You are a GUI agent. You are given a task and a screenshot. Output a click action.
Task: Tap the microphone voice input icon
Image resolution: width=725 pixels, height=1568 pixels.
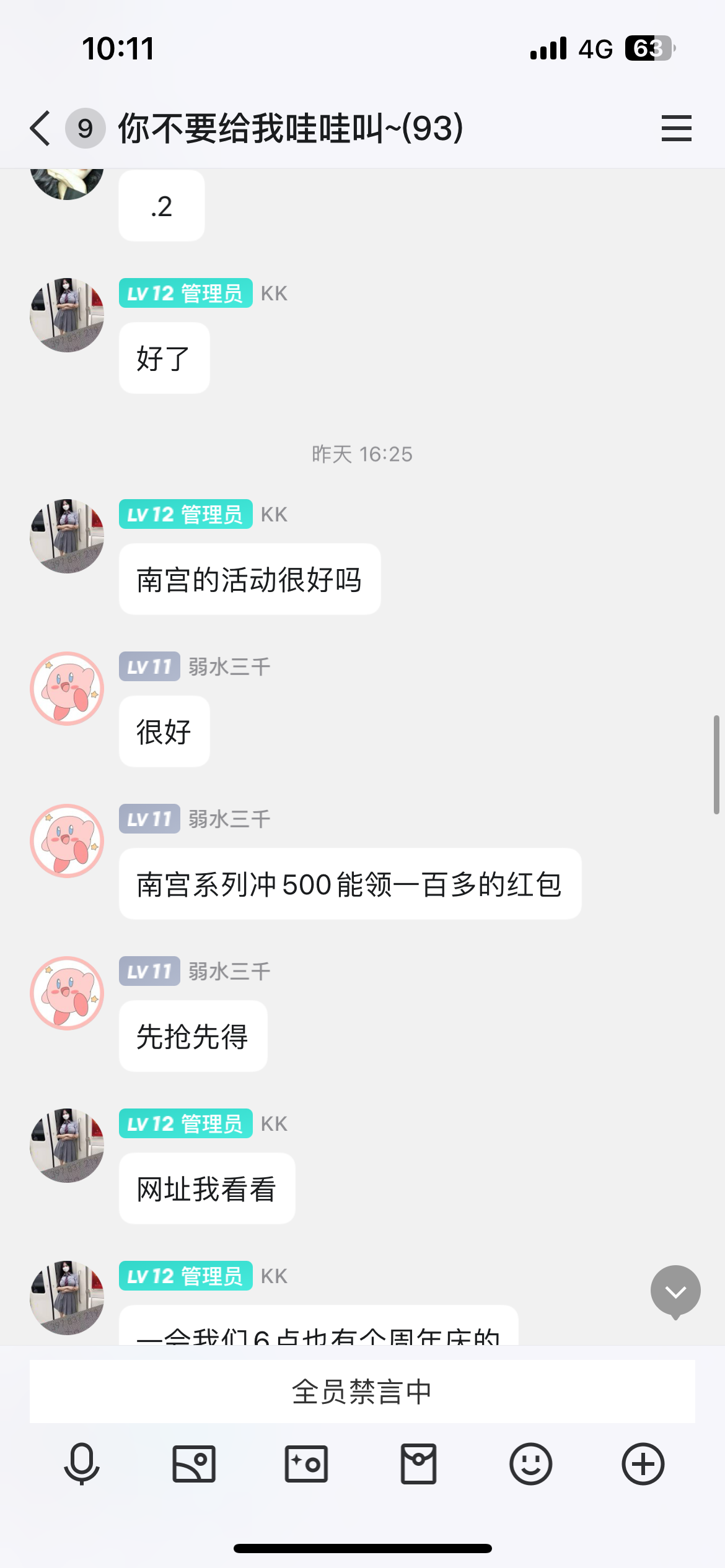(x=82, y=1464)
